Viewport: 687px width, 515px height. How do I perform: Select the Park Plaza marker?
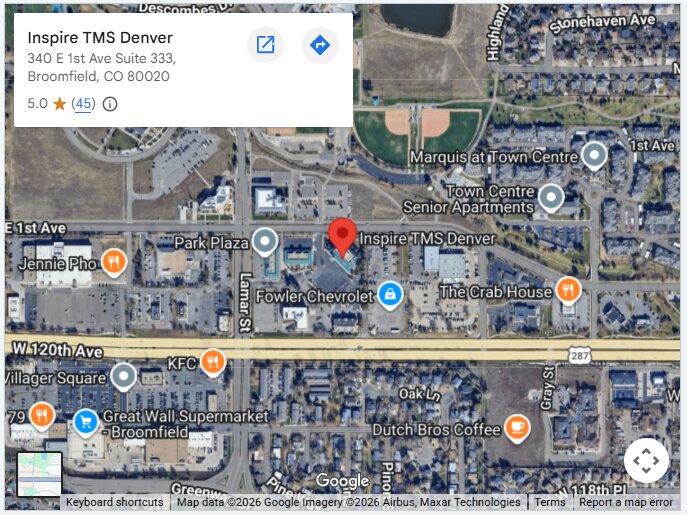[x=264, y=241]
